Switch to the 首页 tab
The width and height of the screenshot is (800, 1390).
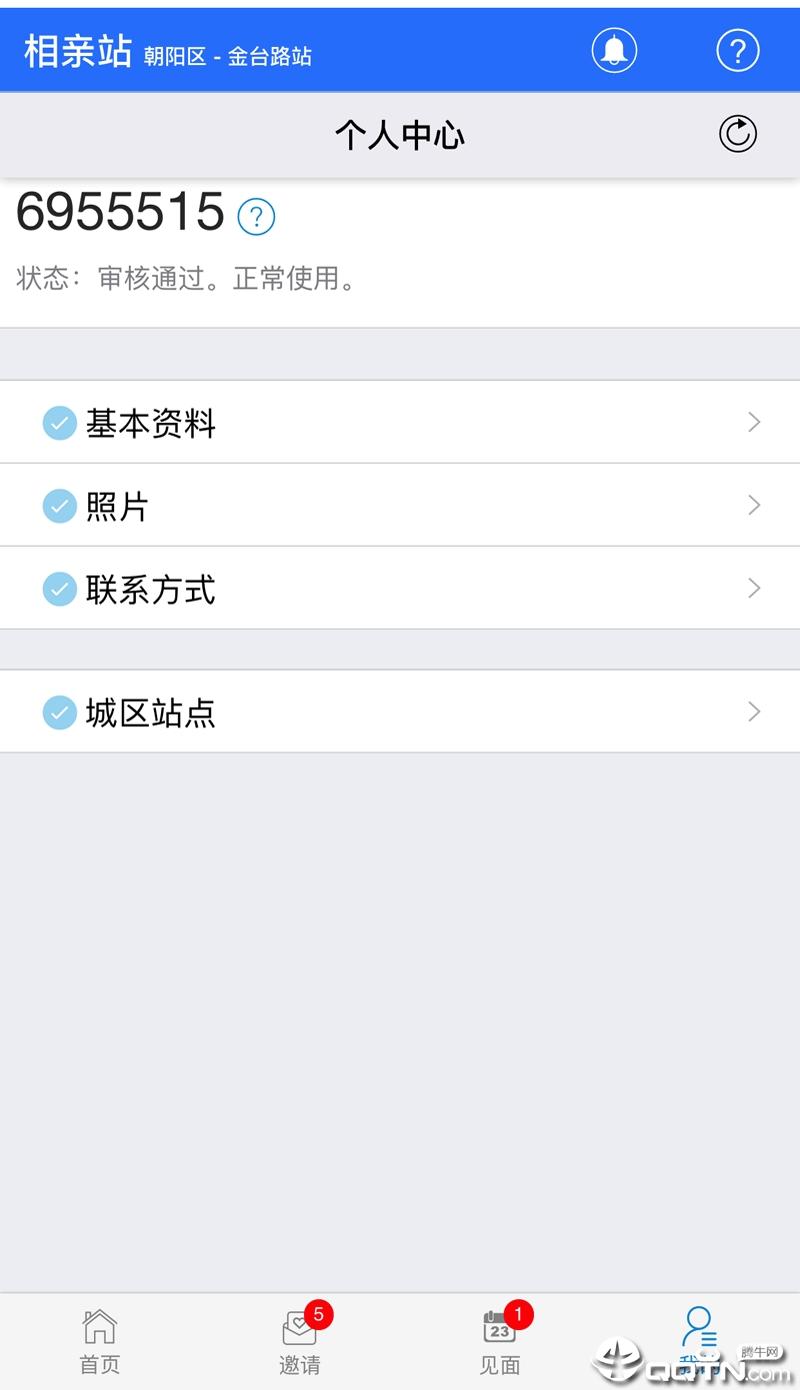100,1341
